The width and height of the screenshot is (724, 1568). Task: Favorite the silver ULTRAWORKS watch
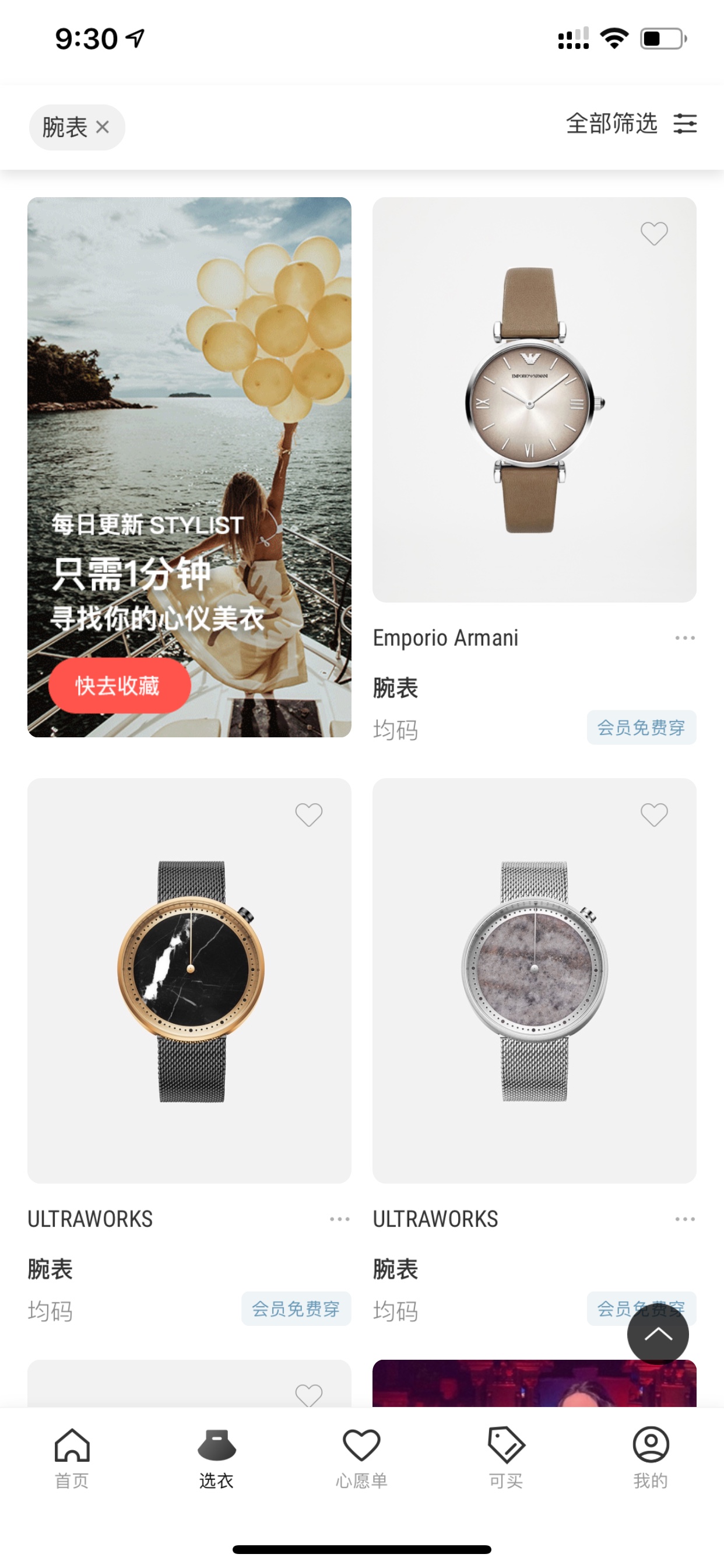(654, 814)
